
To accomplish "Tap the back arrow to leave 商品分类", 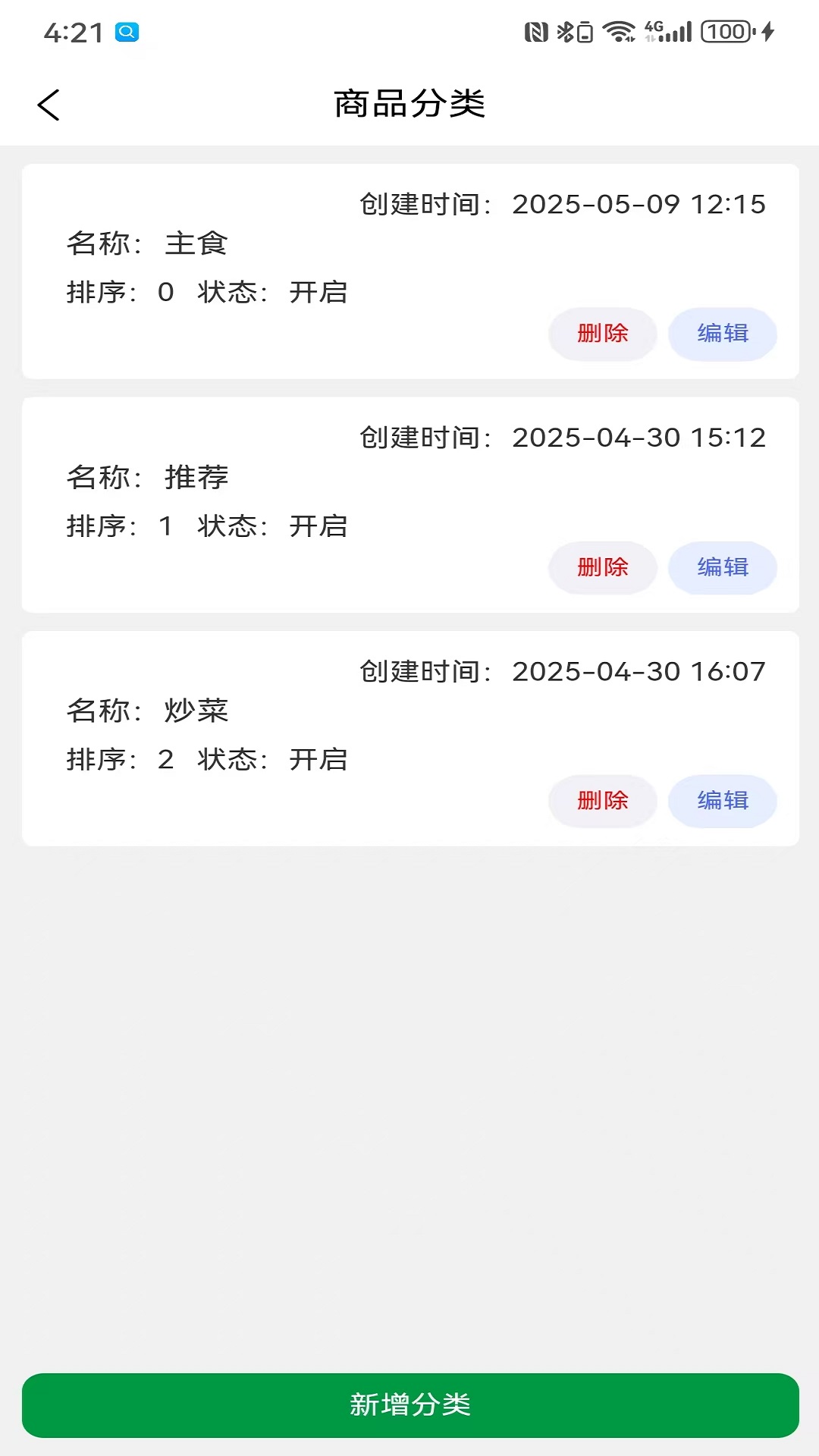I will (x=49, y=105).
